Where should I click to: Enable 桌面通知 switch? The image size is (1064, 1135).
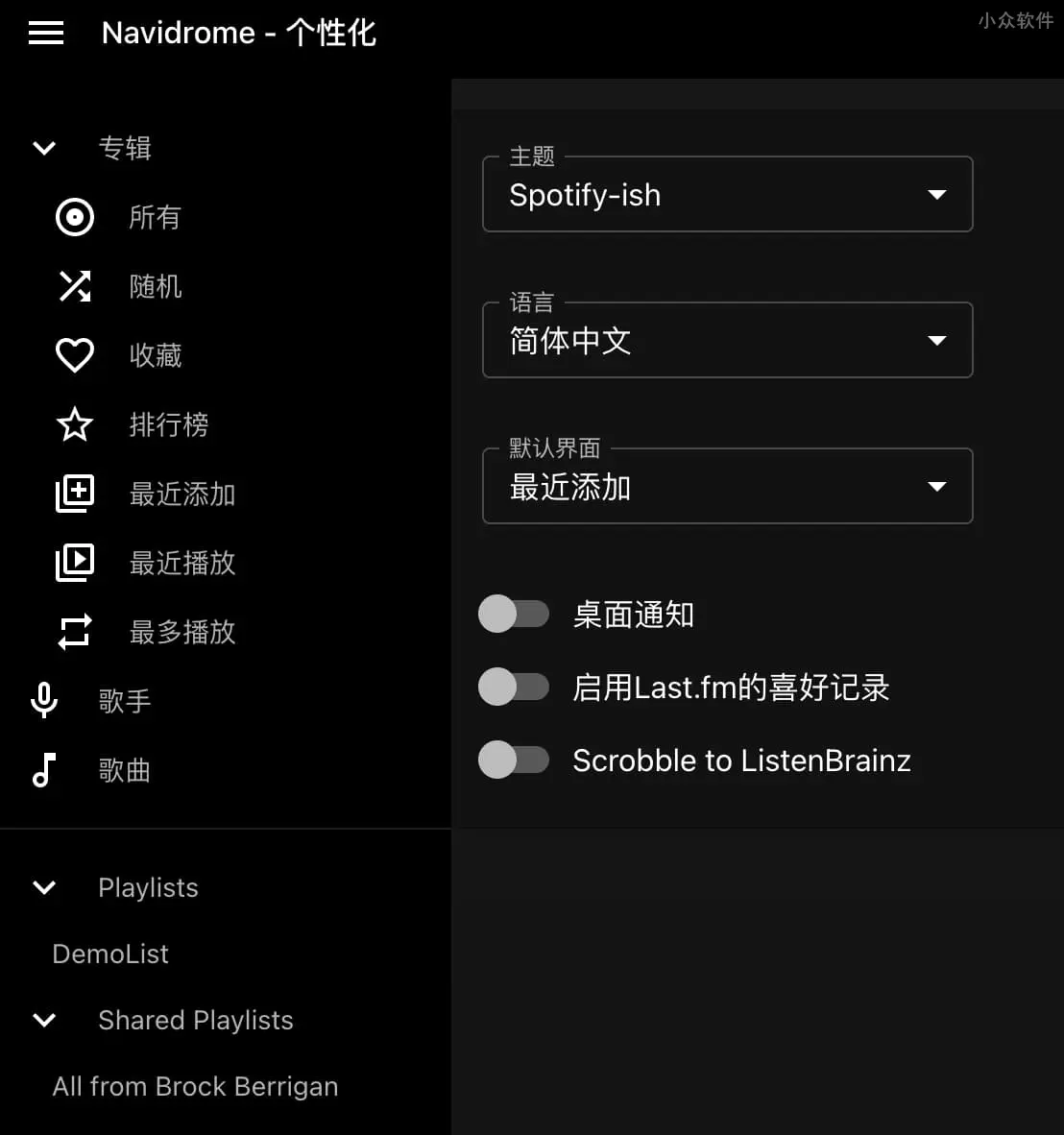(x=514, y=615)
